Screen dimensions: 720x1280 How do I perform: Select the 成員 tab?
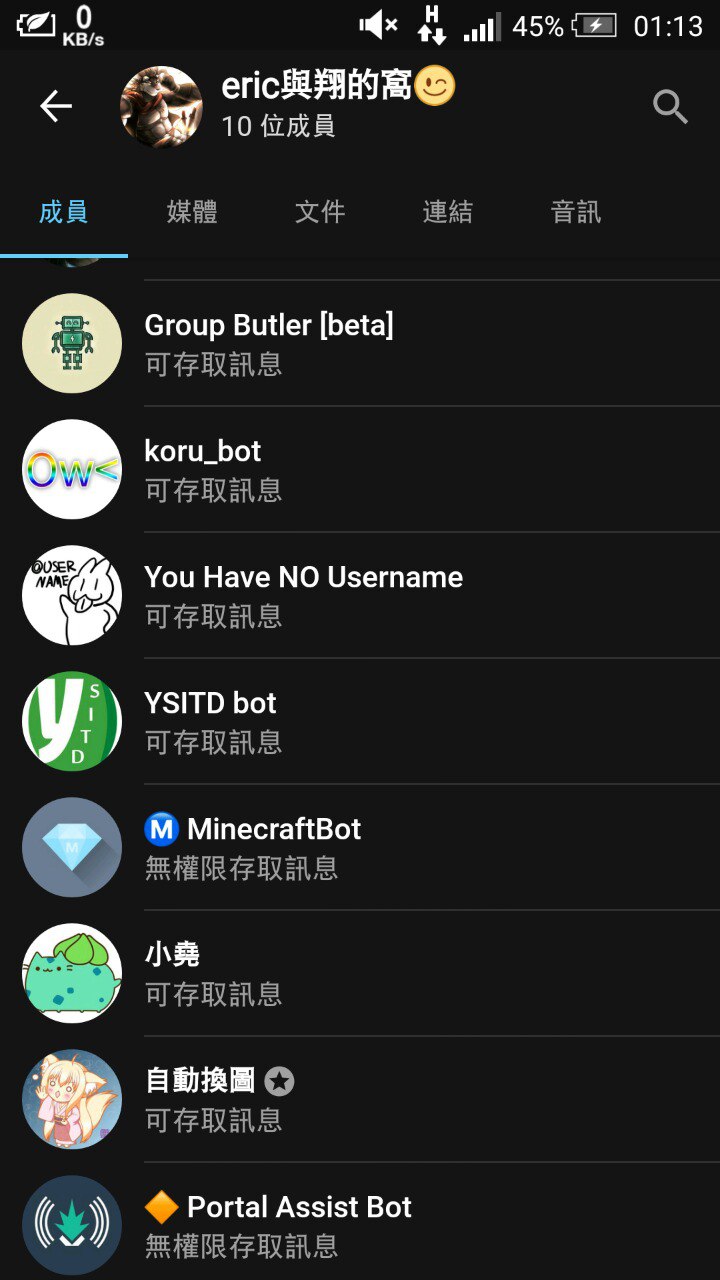click(x=64, y=212)
